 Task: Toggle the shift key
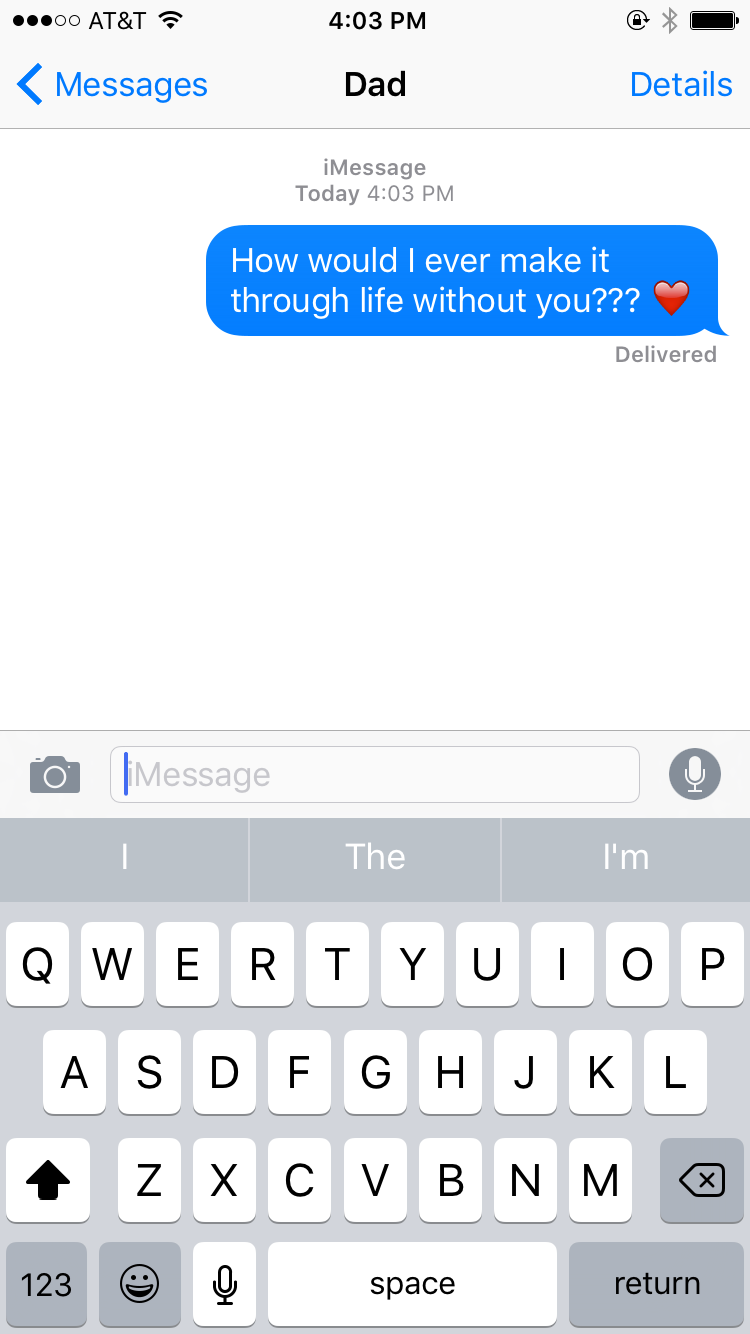point(48,1180)
